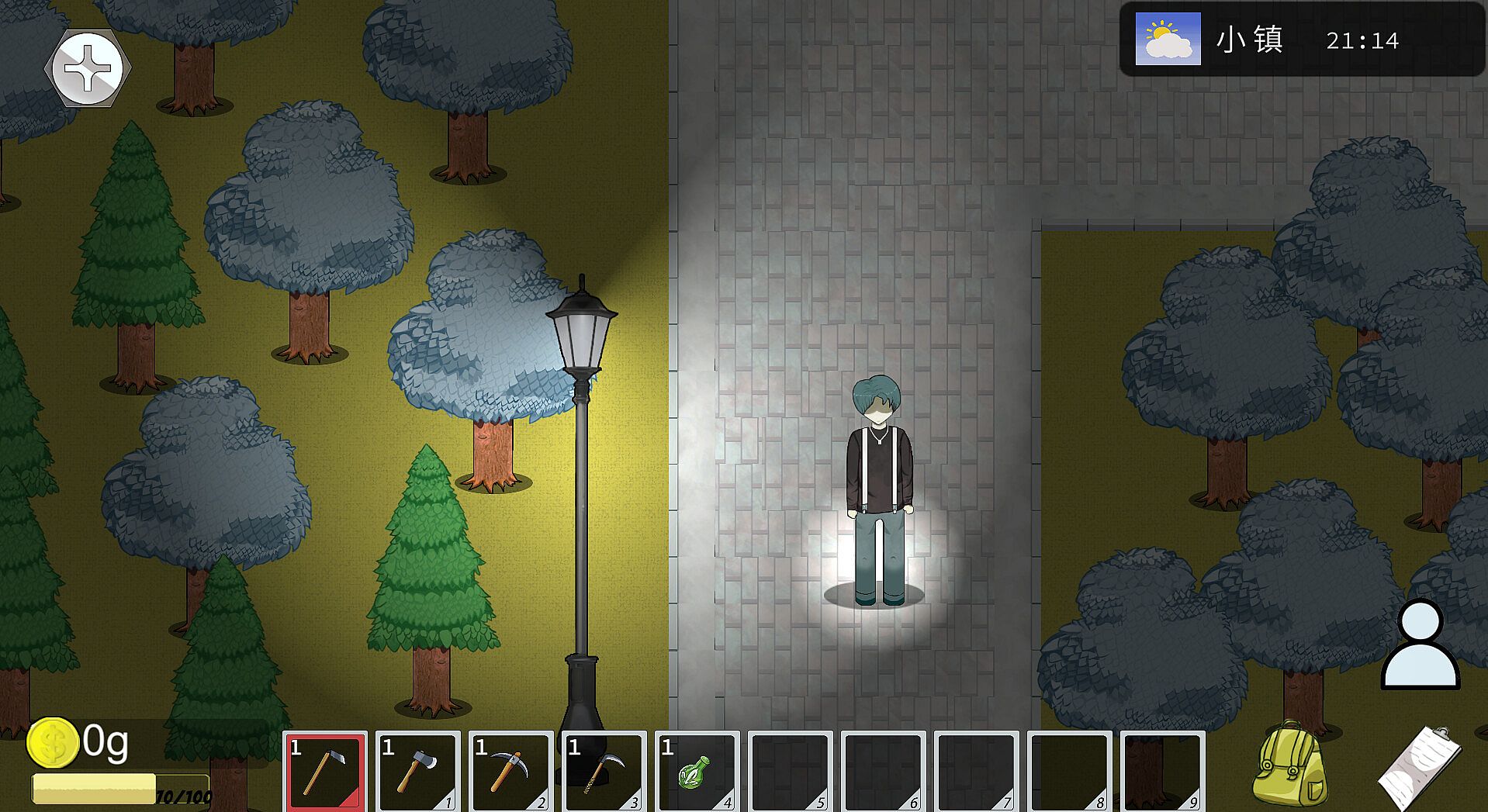This screenshot has height=812, width=1488.
Task: Select the axe in the hotbar
Action: tap(417, 771)
